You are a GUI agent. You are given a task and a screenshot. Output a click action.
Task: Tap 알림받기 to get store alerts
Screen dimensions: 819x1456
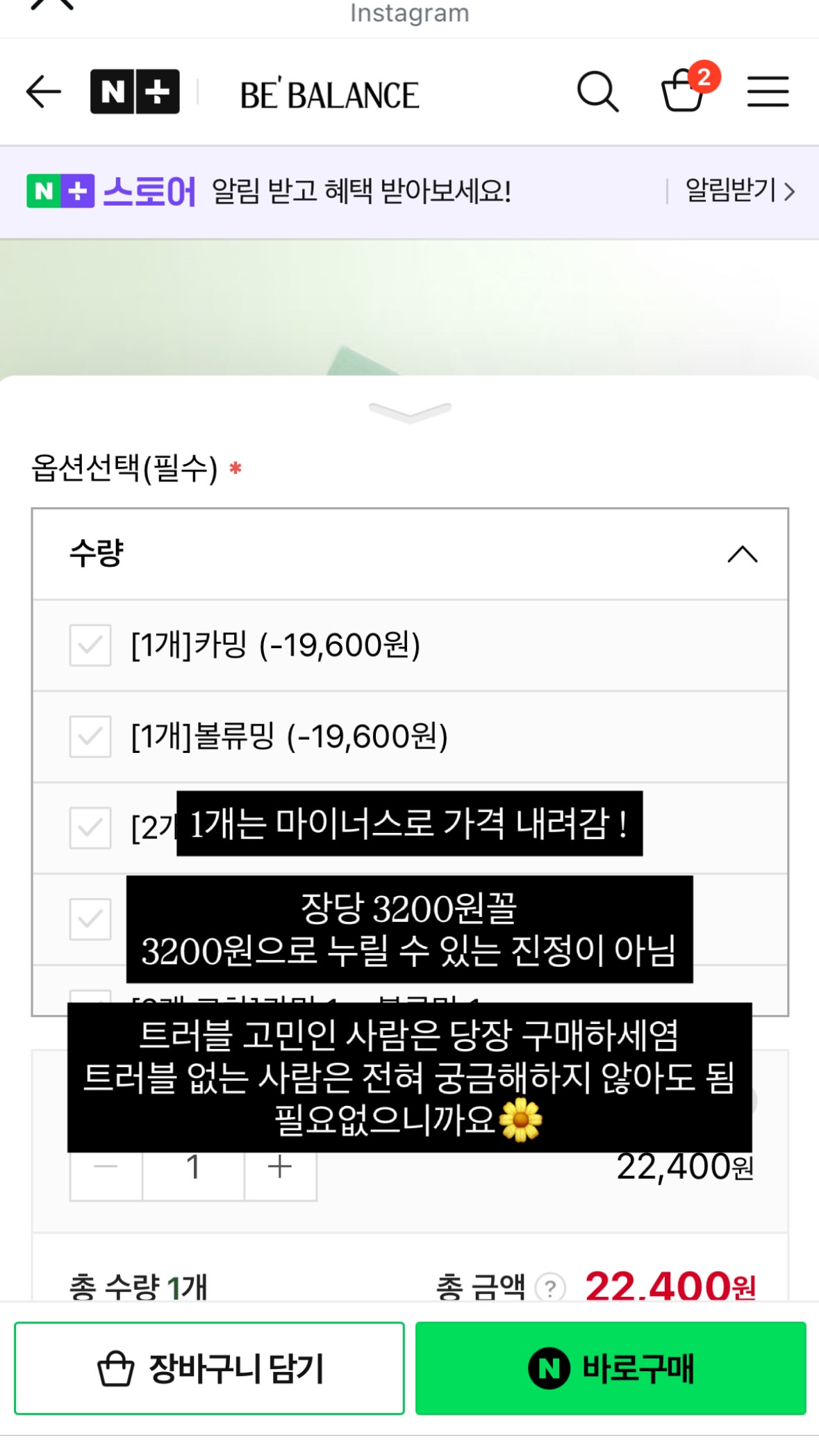[x=739, y=190]
